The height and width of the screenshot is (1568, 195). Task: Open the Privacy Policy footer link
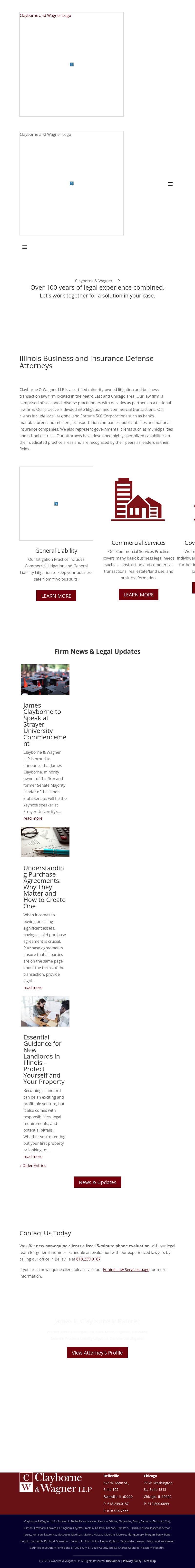tap(132, 1561)
